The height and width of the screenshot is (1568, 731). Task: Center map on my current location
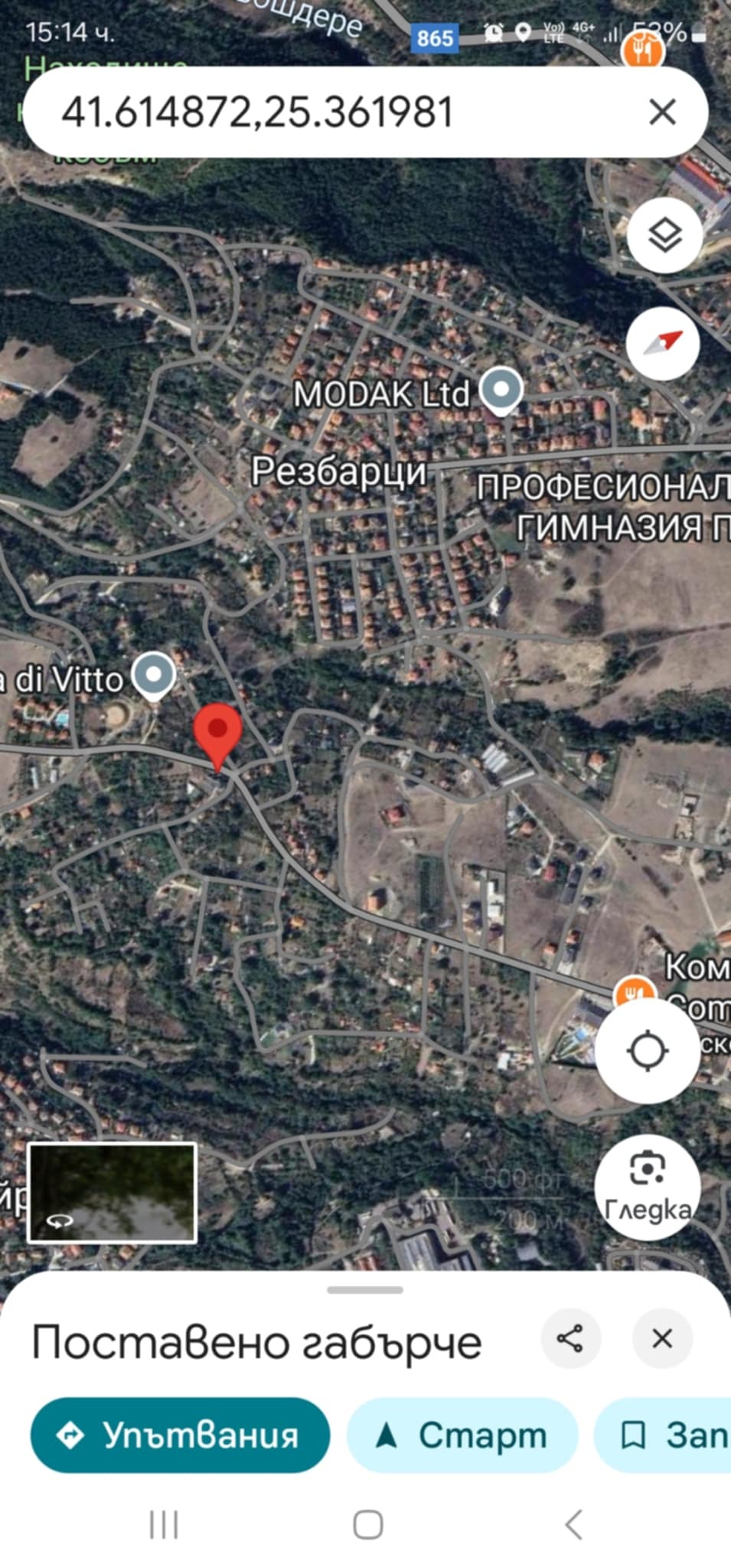pos(648,1050)
